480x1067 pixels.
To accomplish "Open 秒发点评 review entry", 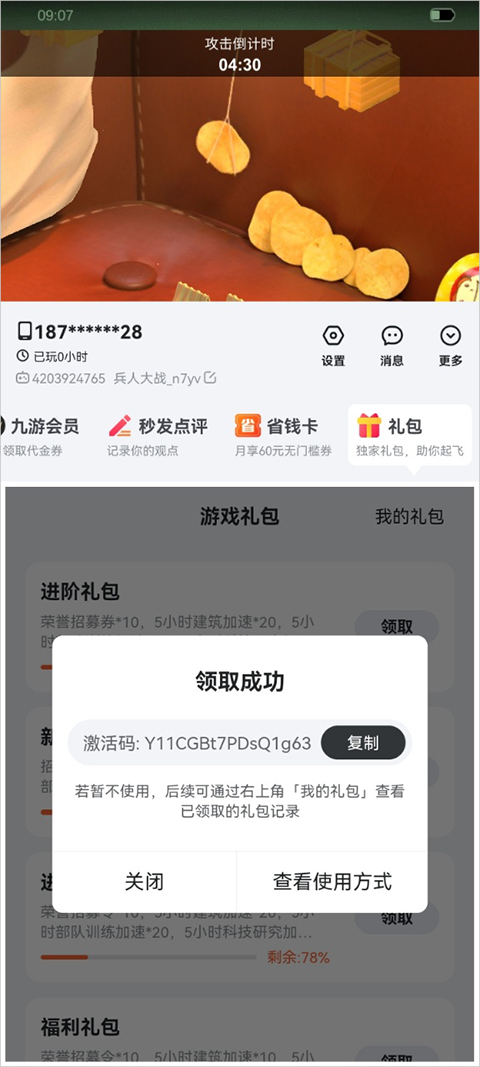I will coord(158,436).
